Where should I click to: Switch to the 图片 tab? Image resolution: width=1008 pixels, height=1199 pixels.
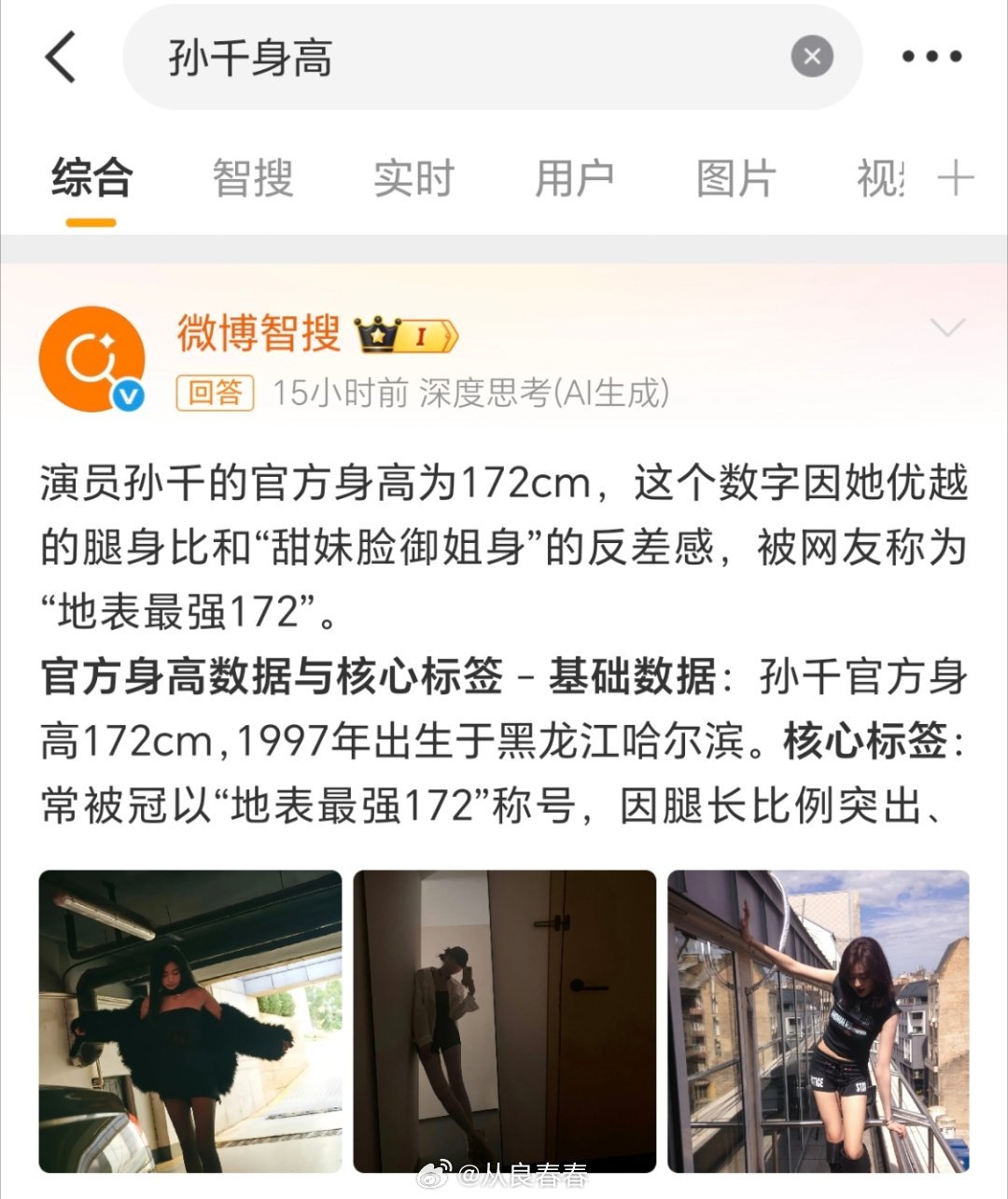735,178
